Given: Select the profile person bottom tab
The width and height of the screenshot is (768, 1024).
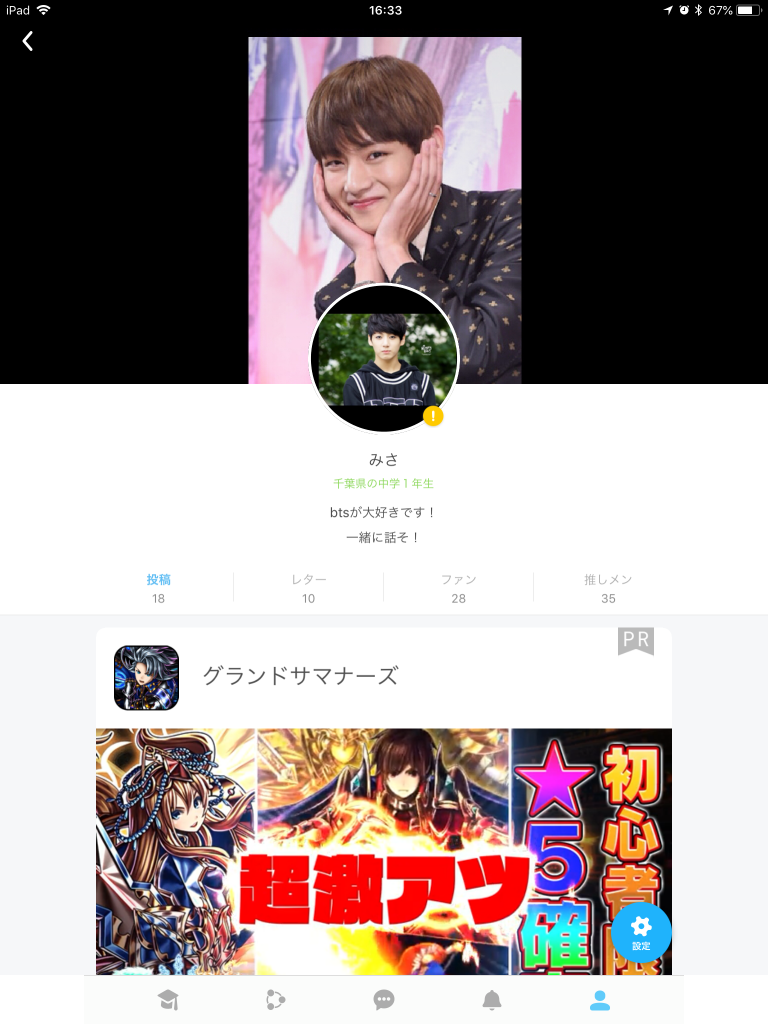Looking at the screenshot, I should 600,999.
